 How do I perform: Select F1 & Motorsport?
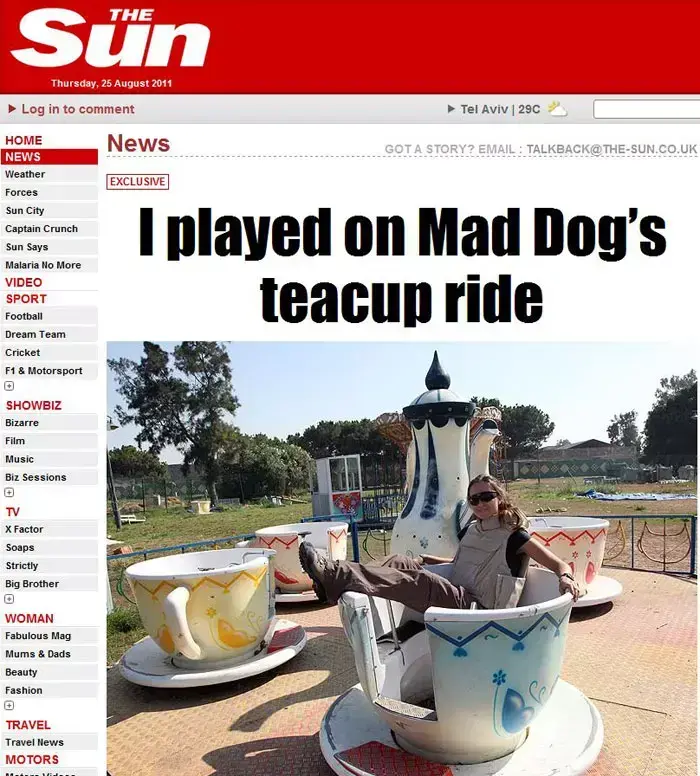click(43, 370)
